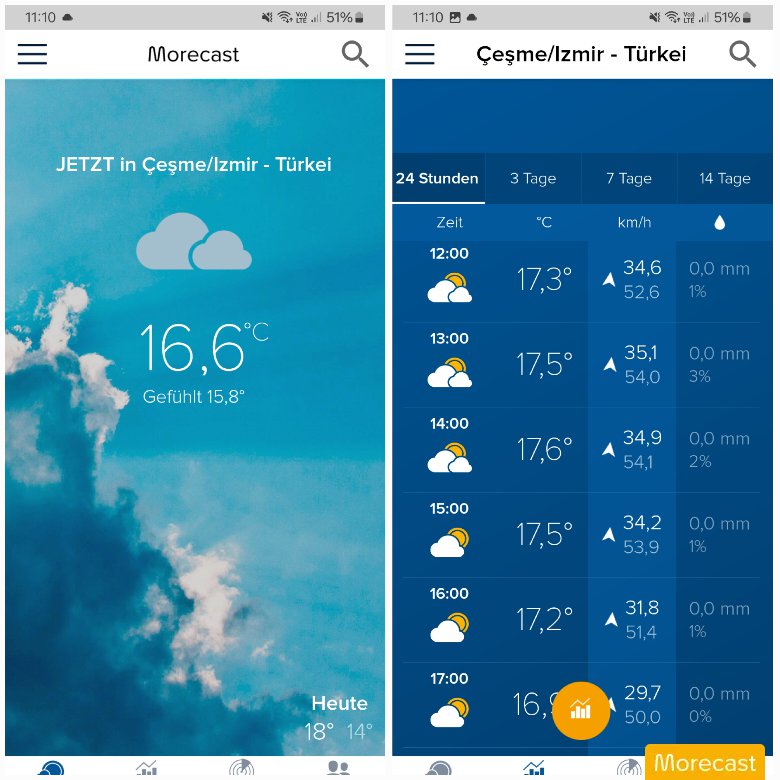
Task: Open the community people icon in the bottom bar
Action: [x=338, y=768]
